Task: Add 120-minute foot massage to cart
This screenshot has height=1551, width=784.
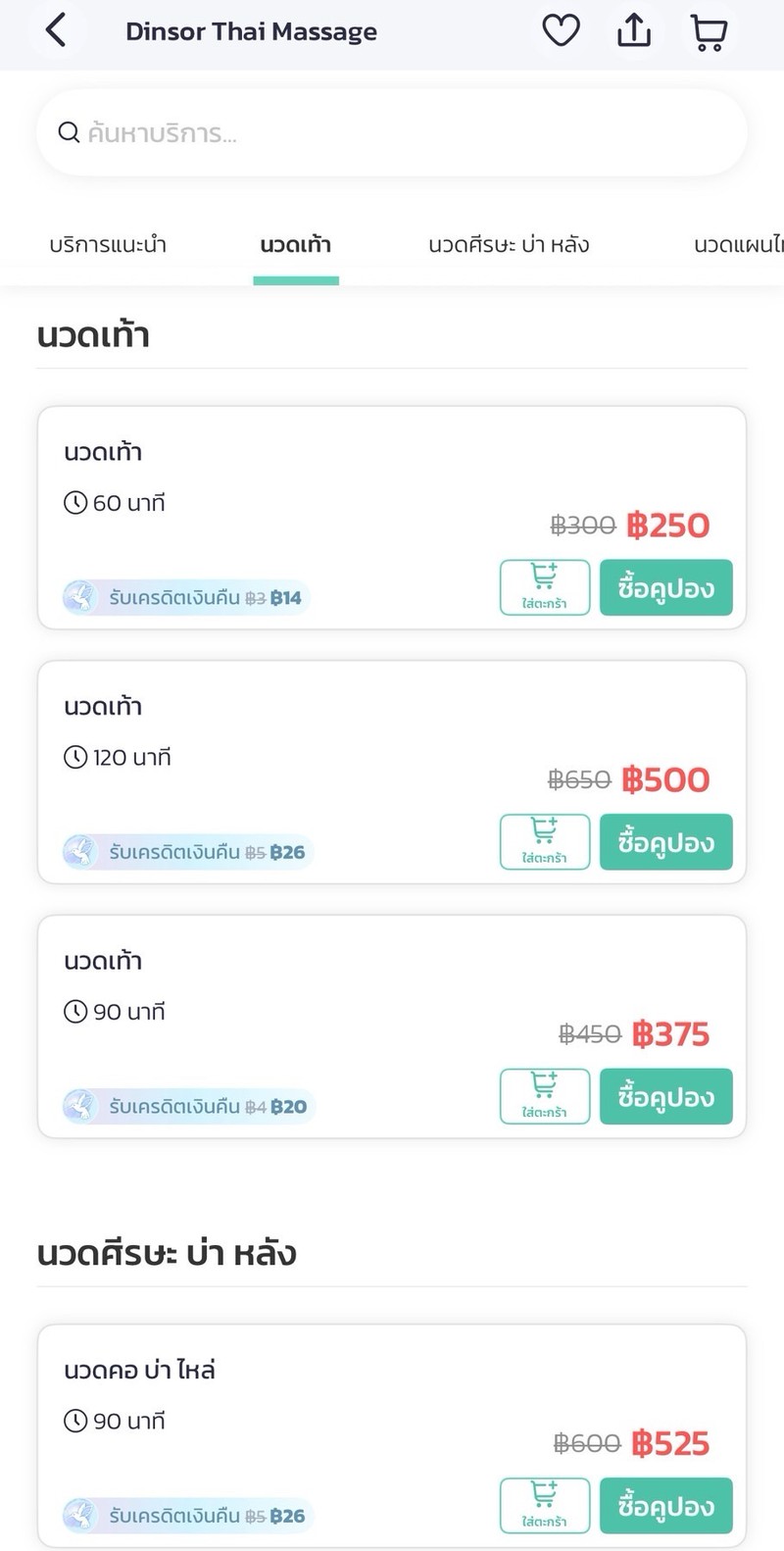Action: click(x=545, y=842)
